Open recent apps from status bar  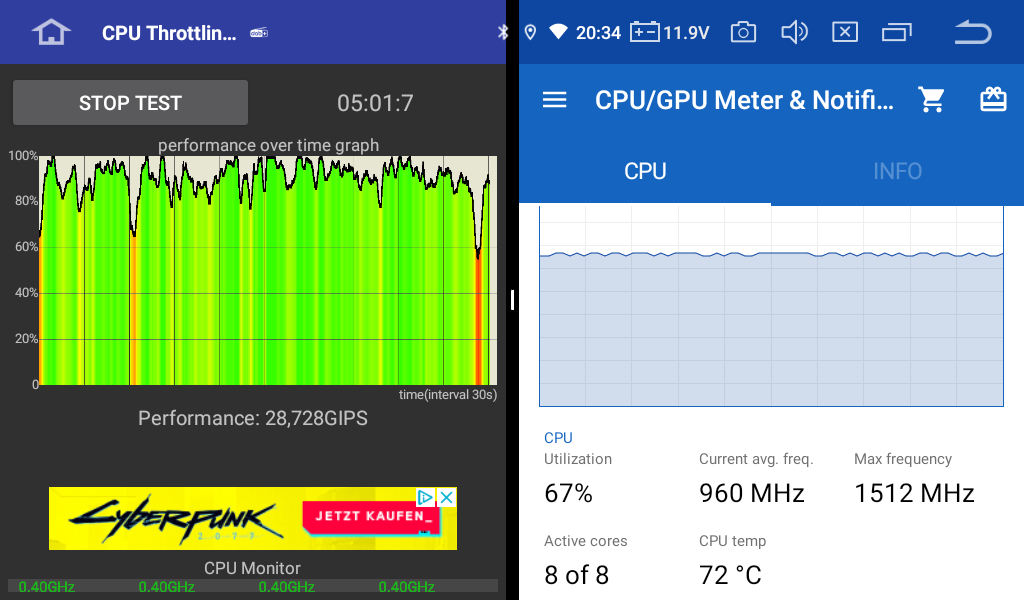tap(897, 32)
